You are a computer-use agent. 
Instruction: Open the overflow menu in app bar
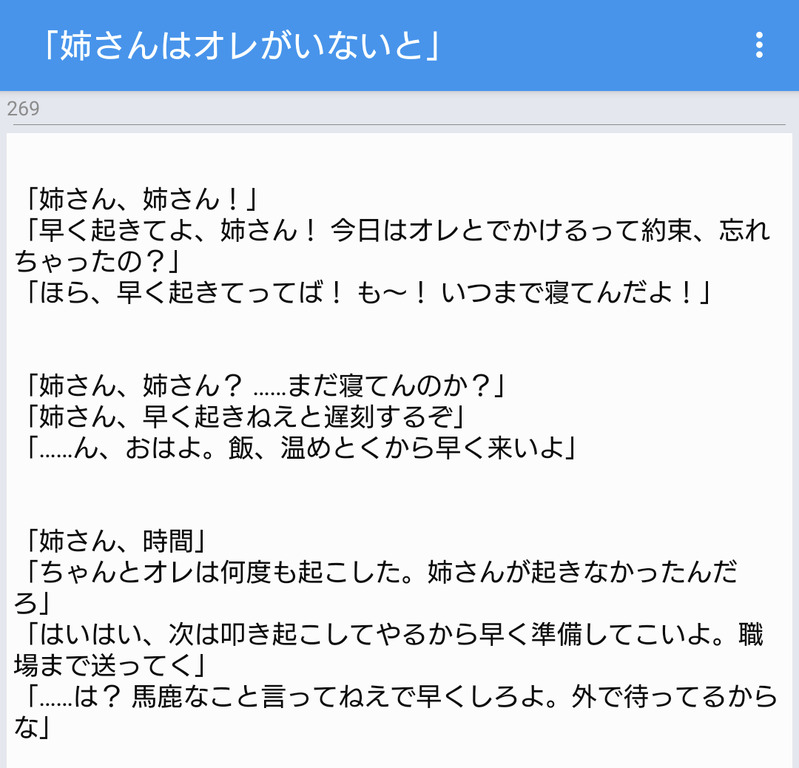click(759, 45)
